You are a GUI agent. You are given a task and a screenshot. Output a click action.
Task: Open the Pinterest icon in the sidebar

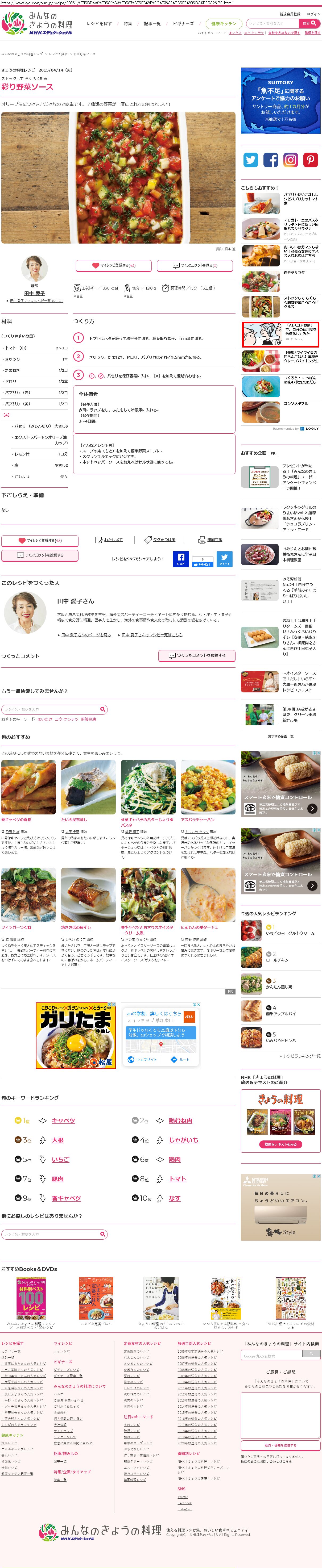click(311, 160)
